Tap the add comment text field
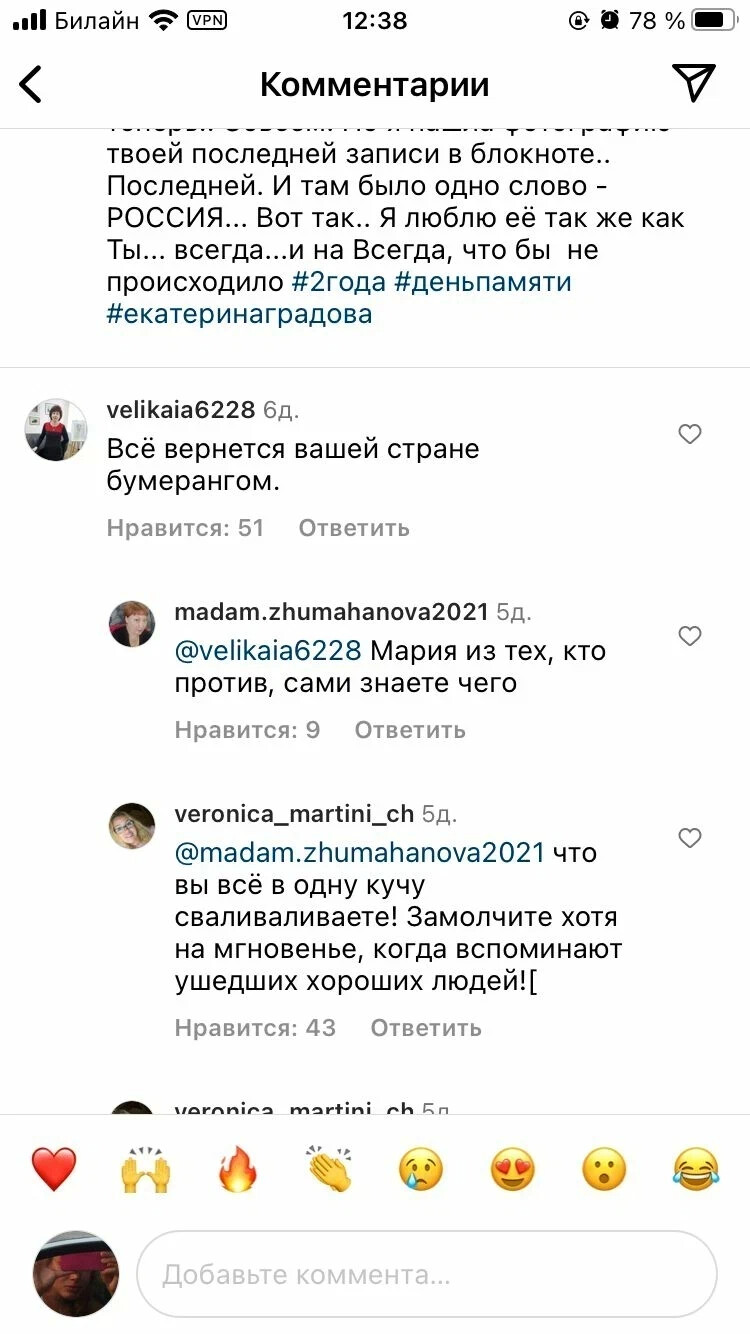 (x=427, y=1274)
